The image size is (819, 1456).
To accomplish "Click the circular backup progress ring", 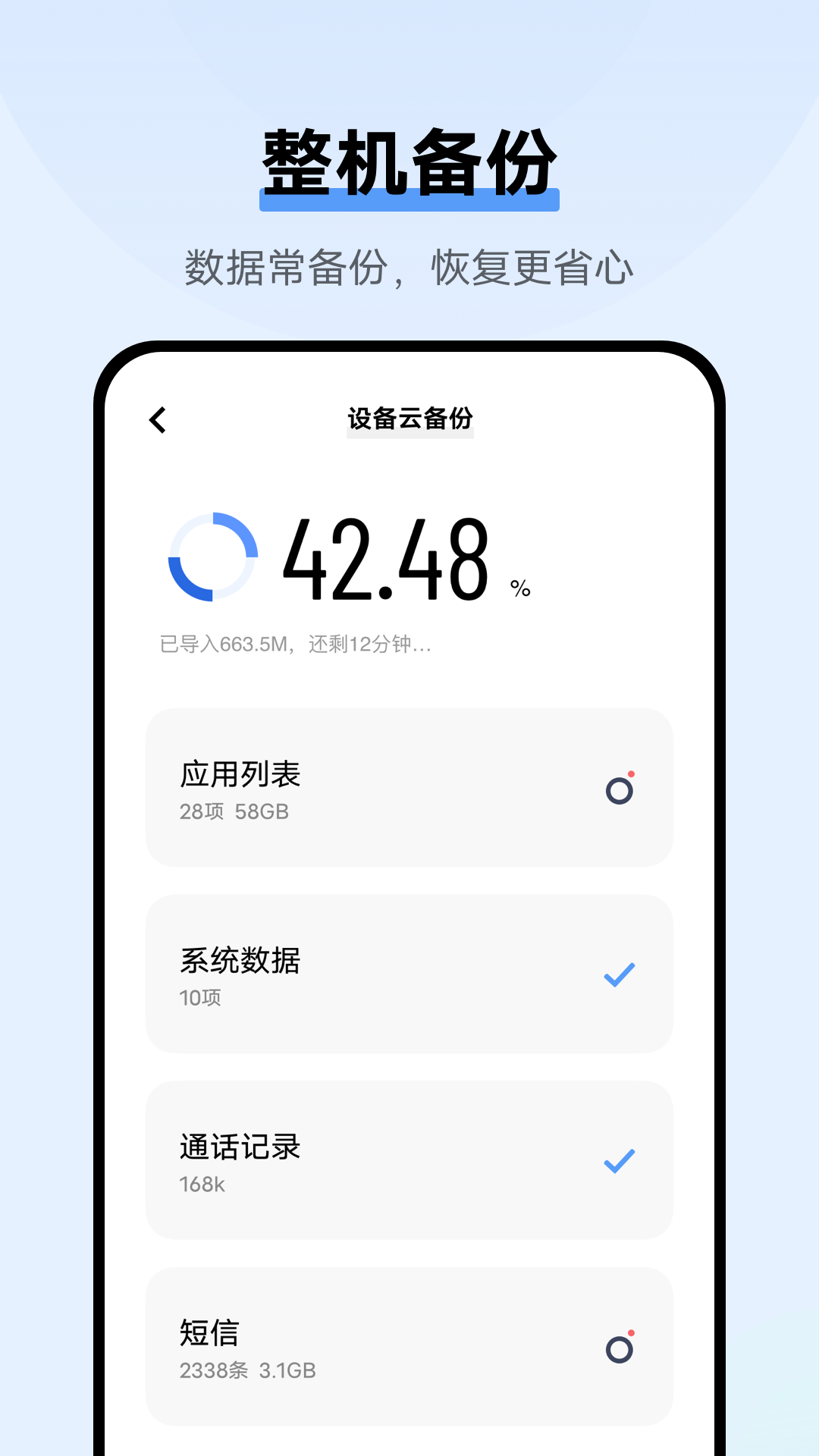I will (x=214, y=559).
